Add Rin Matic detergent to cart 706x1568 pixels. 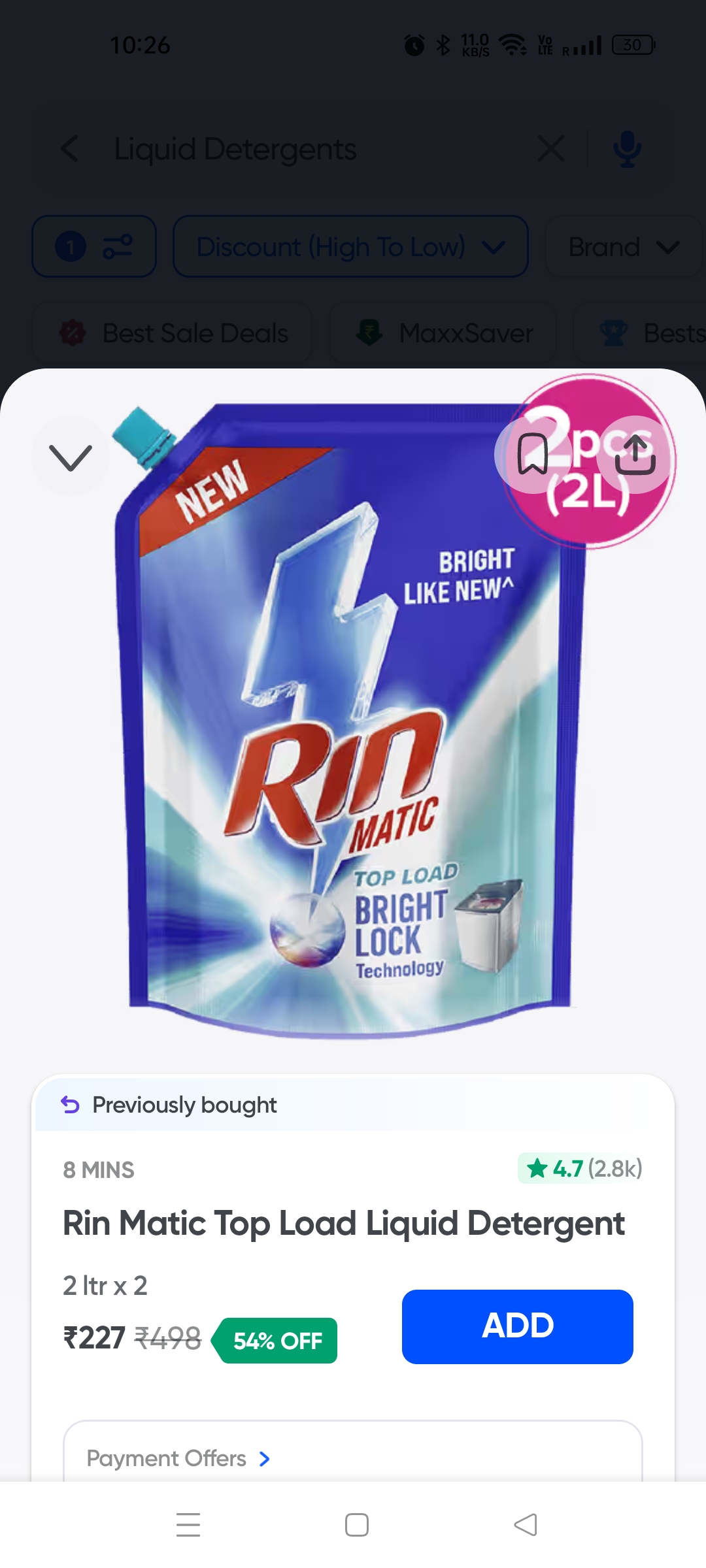point(517,1326)
